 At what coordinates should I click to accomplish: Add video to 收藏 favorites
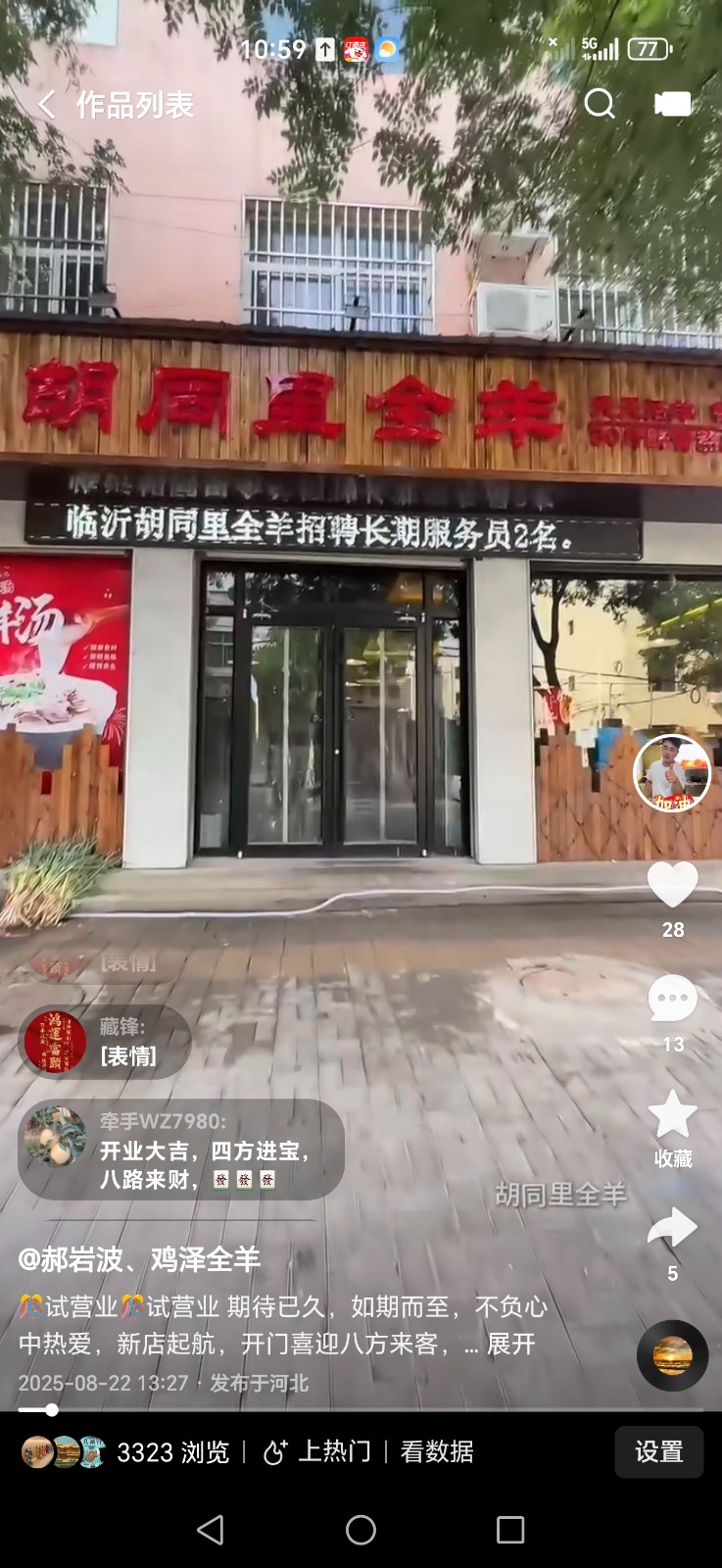(672, 1115)
